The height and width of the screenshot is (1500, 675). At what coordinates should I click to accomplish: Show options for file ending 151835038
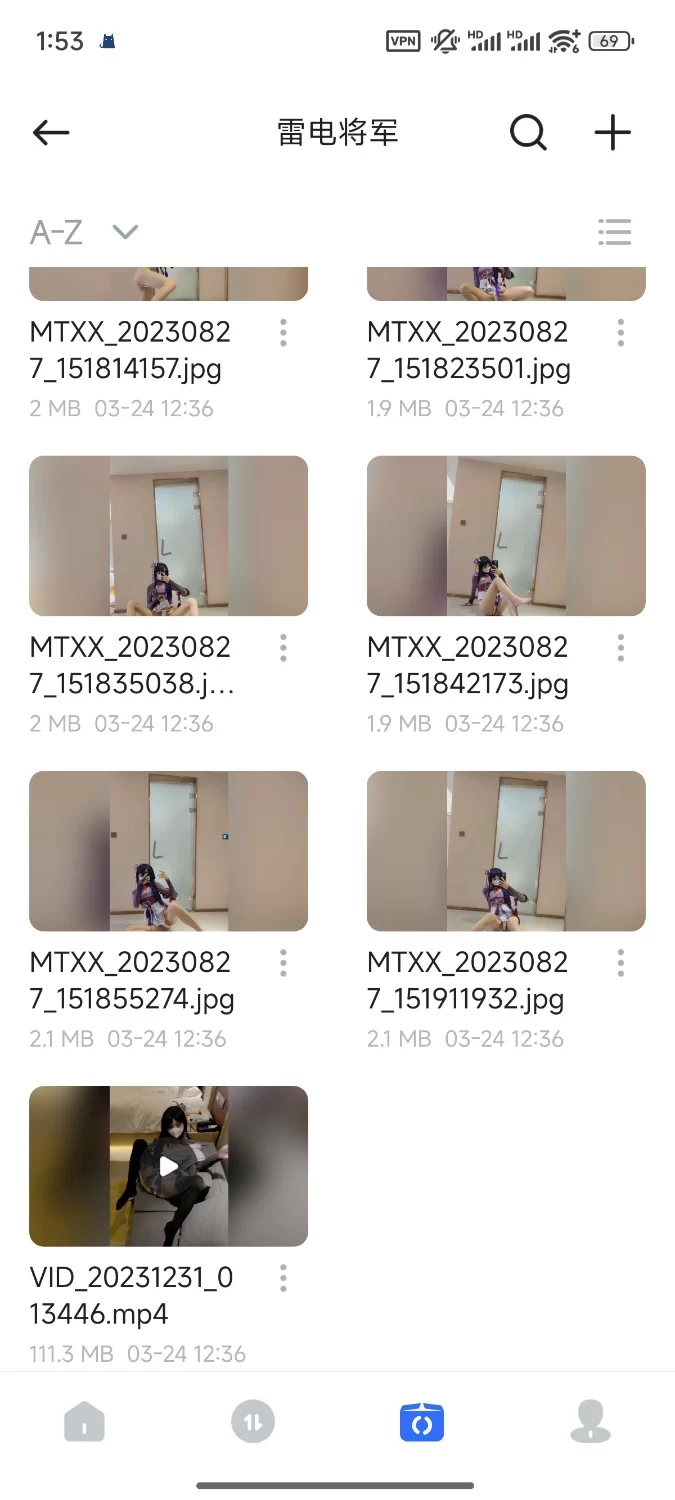click(284, 648)
